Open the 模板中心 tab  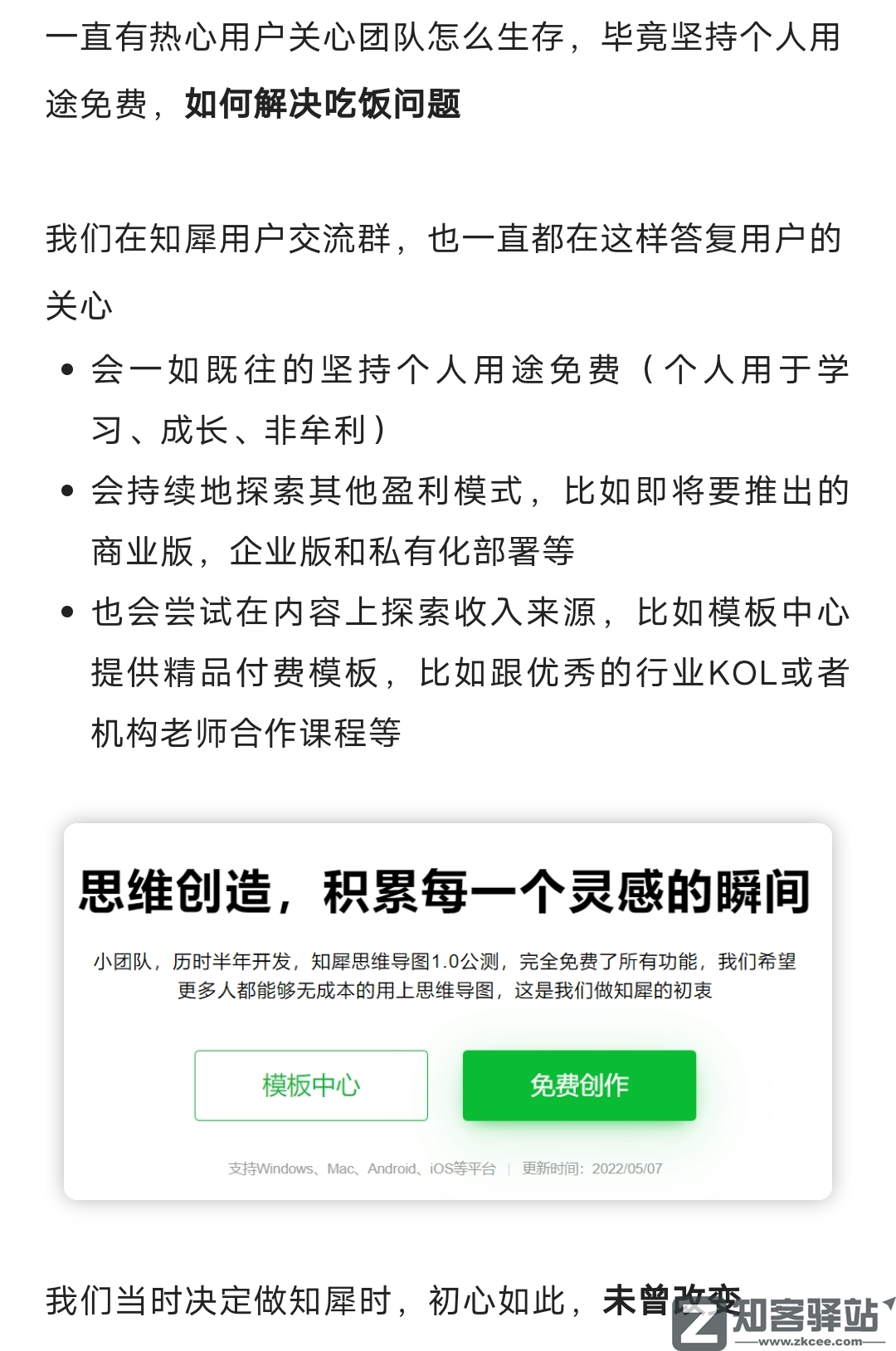pos(311,1085)
